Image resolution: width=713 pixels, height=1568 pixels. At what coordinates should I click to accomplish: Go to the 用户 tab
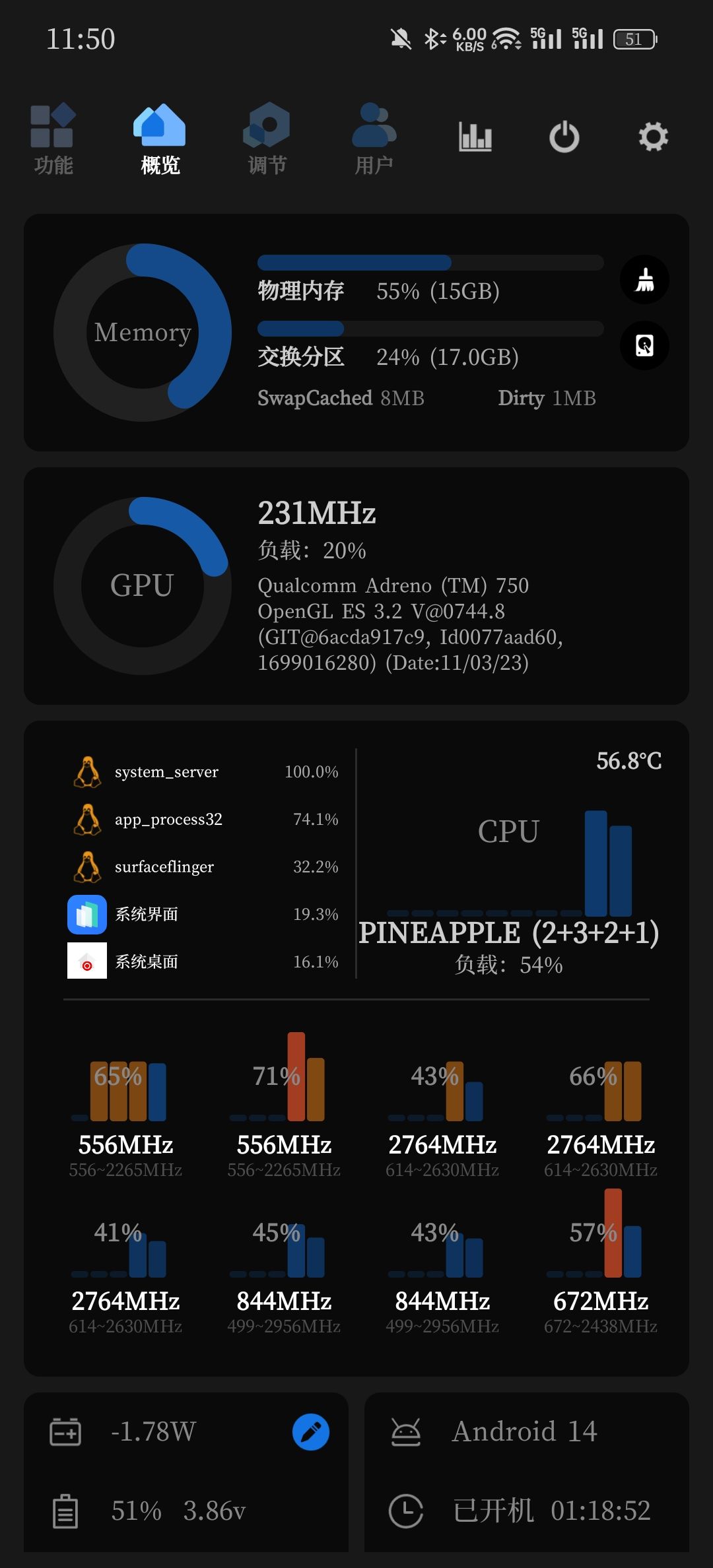(374, 139)
